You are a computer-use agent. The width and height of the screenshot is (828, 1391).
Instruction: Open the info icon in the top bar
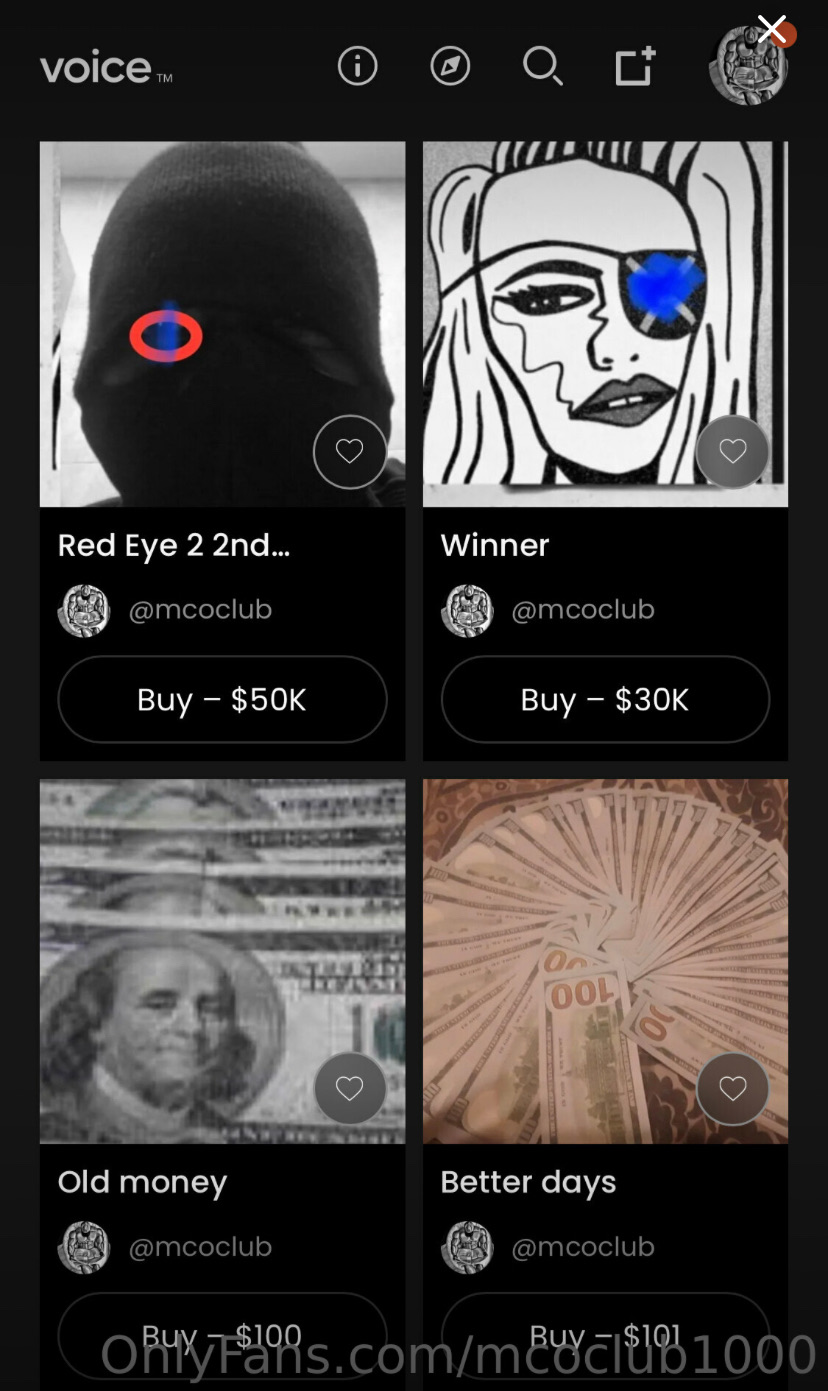click(357, 67)
